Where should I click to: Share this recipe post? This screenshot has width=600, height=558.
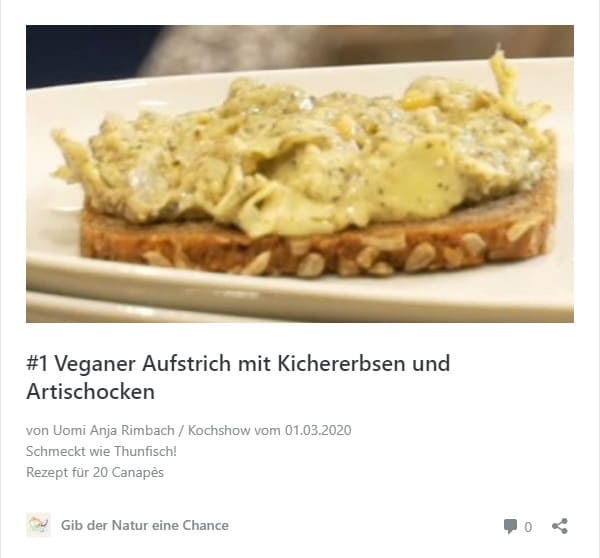(x=560, y=526)
